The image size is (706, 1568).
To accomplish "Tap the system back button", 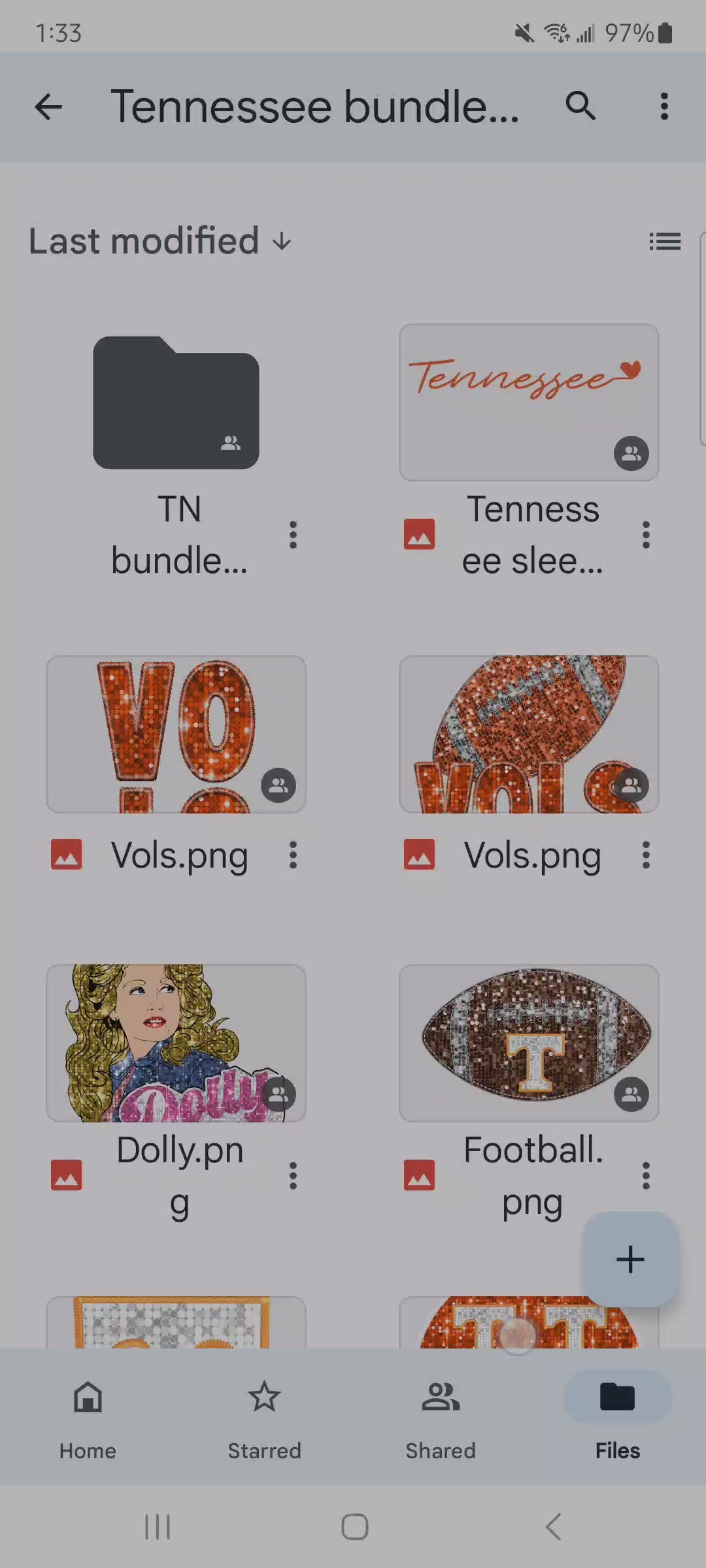I will pos(553,1527).
